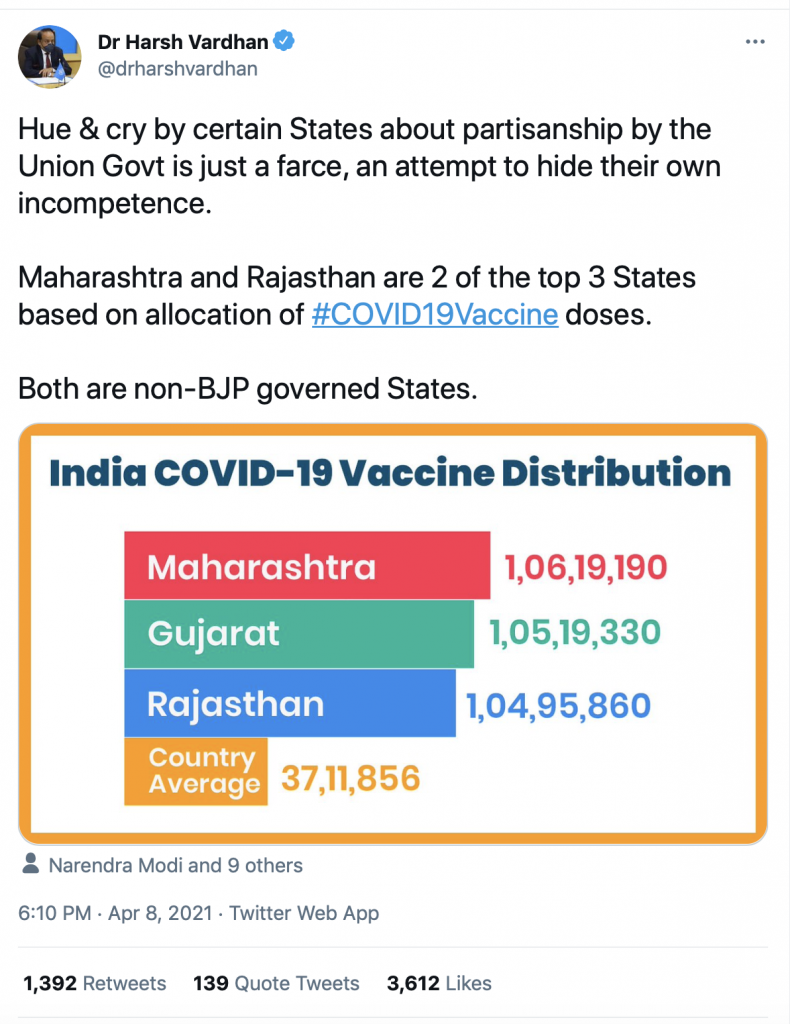This screenshot has width=790, height=1024.
Task: Open Dr Harsh Vardhan's profile picture
Action: coord(49,55)
